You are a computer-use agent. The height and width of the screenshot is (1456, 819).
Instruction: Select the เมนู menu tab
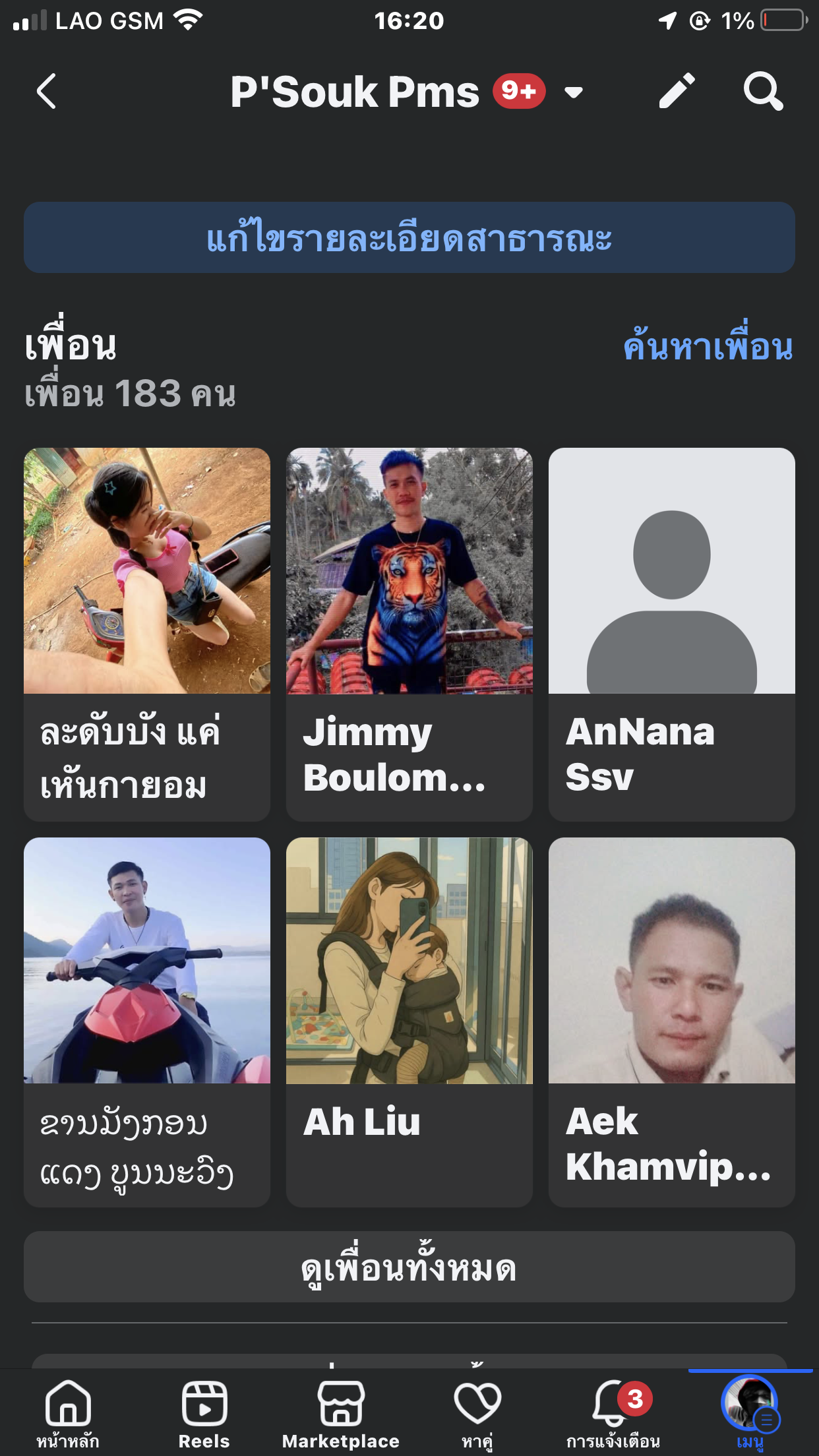(x=750, y=1412)
